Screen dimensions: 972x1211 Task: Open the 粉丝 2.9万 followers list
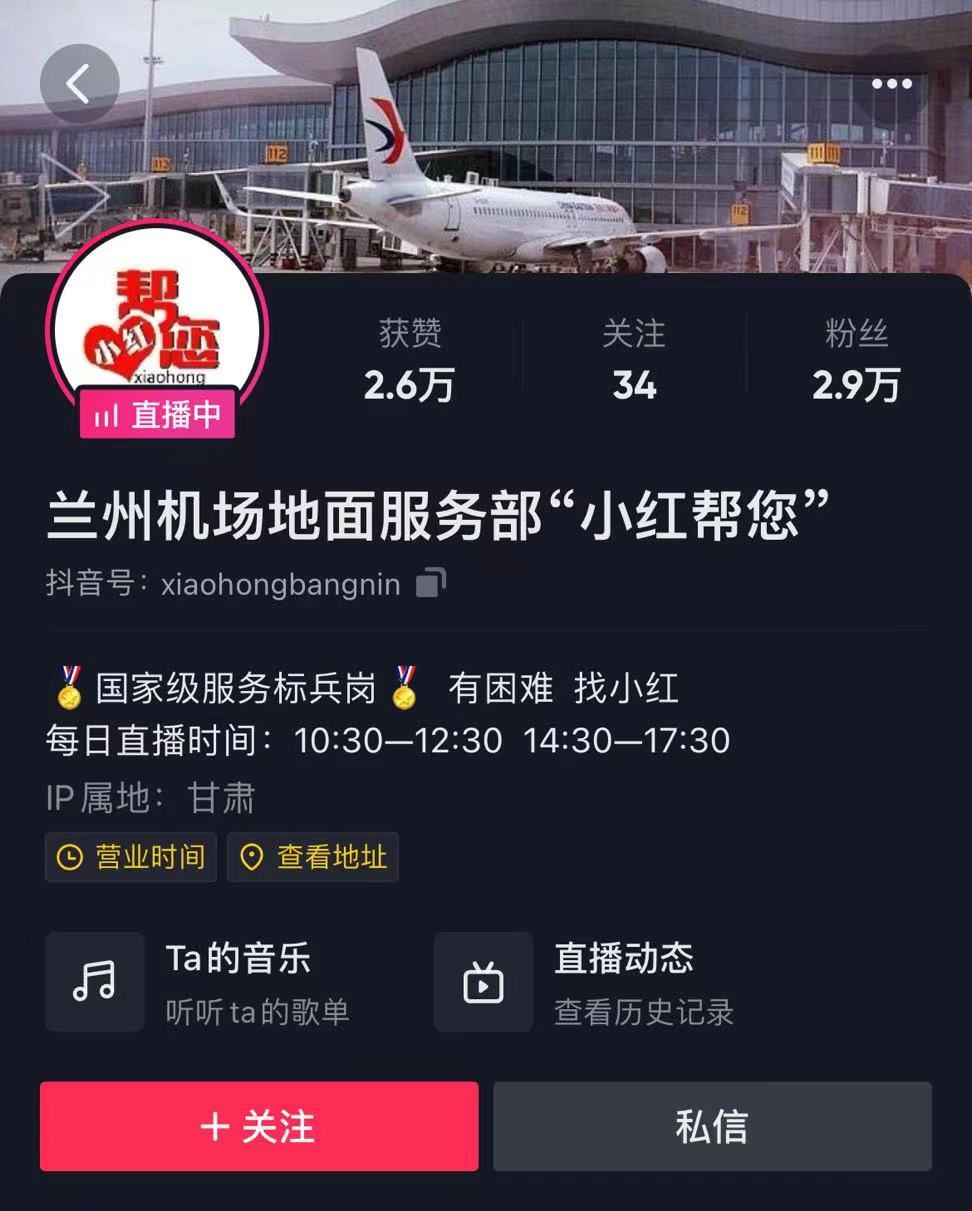point(856,361)
